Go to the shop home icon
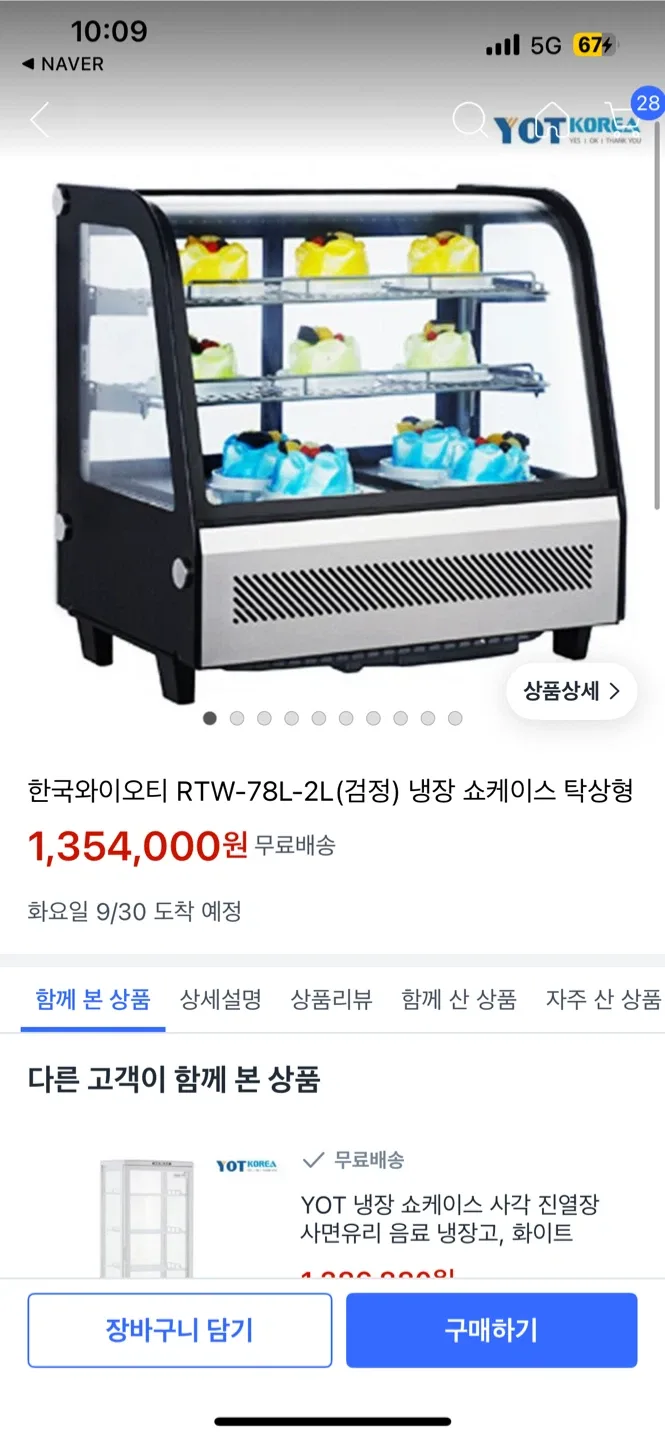 pos(551,119)
